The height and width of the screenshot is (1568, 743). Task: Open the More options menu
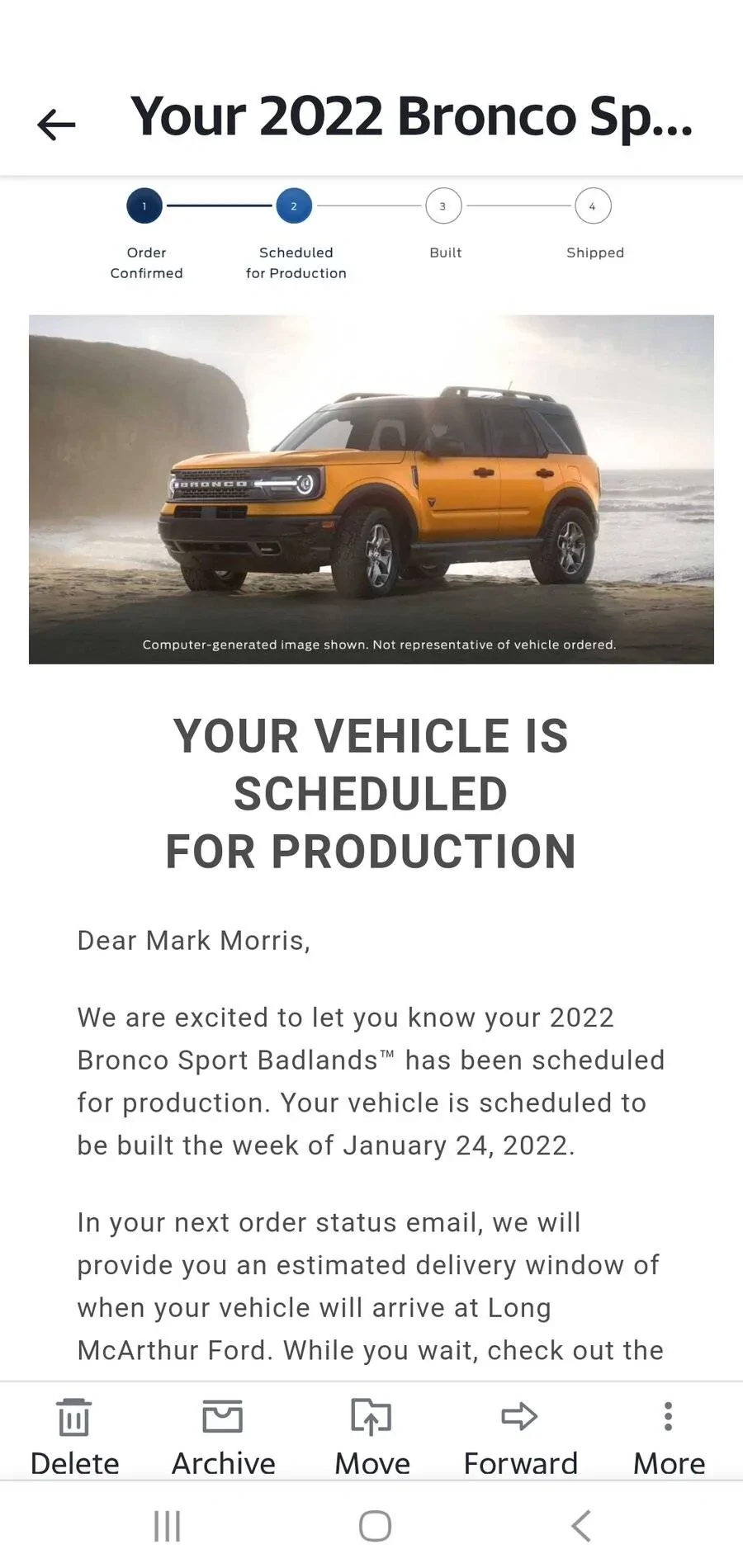pyautogui.click(x=669, y=1436)
